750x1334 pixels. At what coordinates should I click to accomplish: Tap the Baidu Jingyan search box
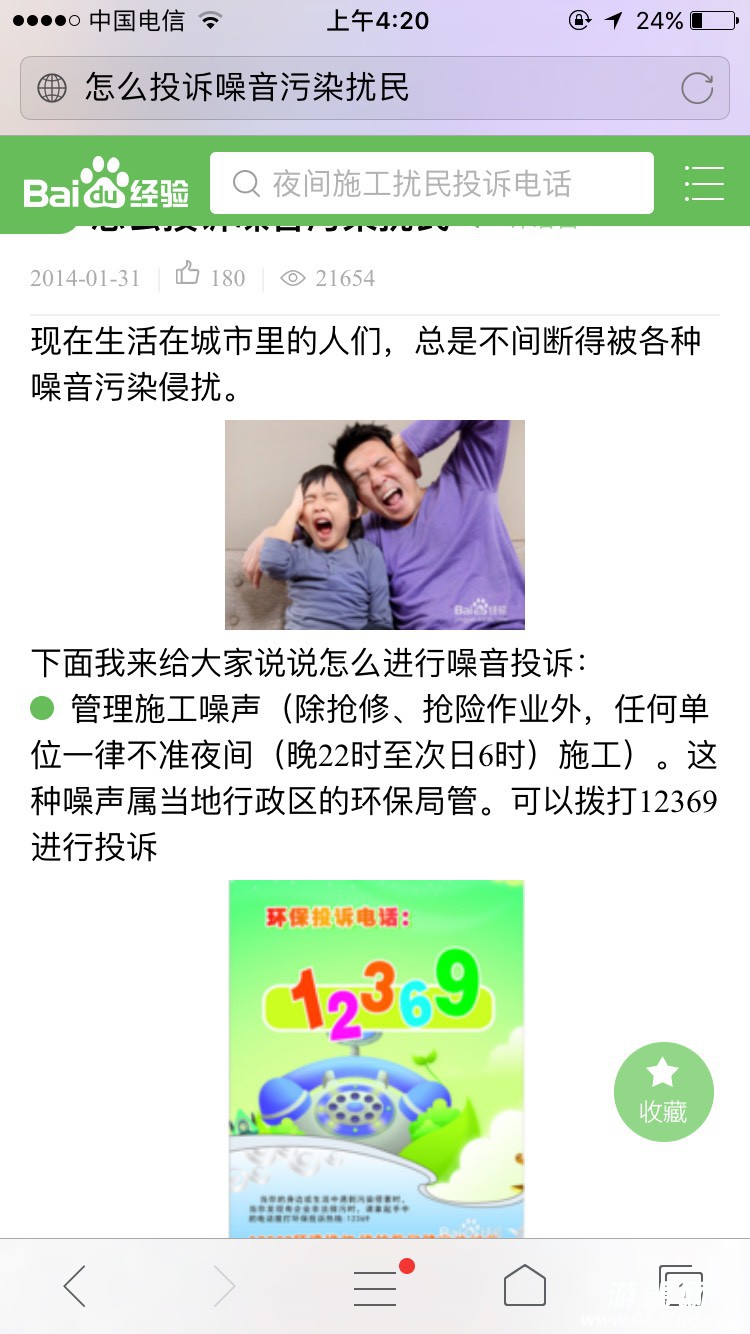[x=432, y=183]
